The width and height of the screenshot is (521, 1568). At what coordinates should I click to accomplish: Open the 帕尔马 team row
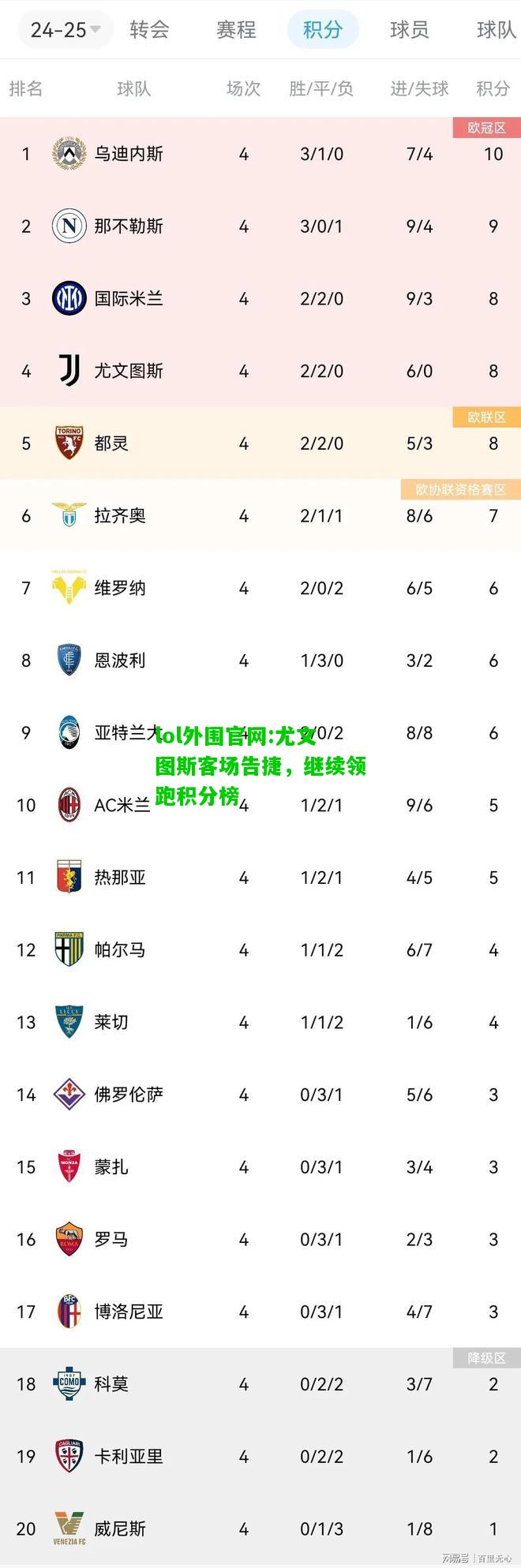[120, 950]
